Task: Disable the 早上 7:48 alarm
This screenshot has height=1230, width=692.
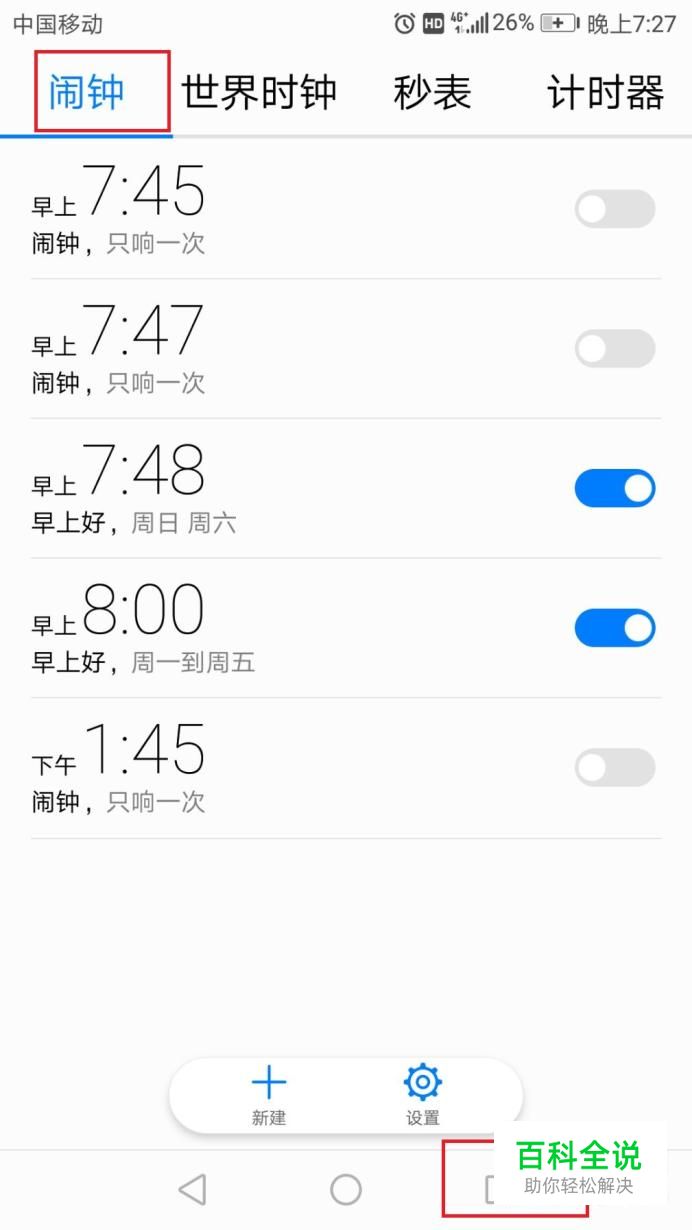Action: (x=615, y=488)
